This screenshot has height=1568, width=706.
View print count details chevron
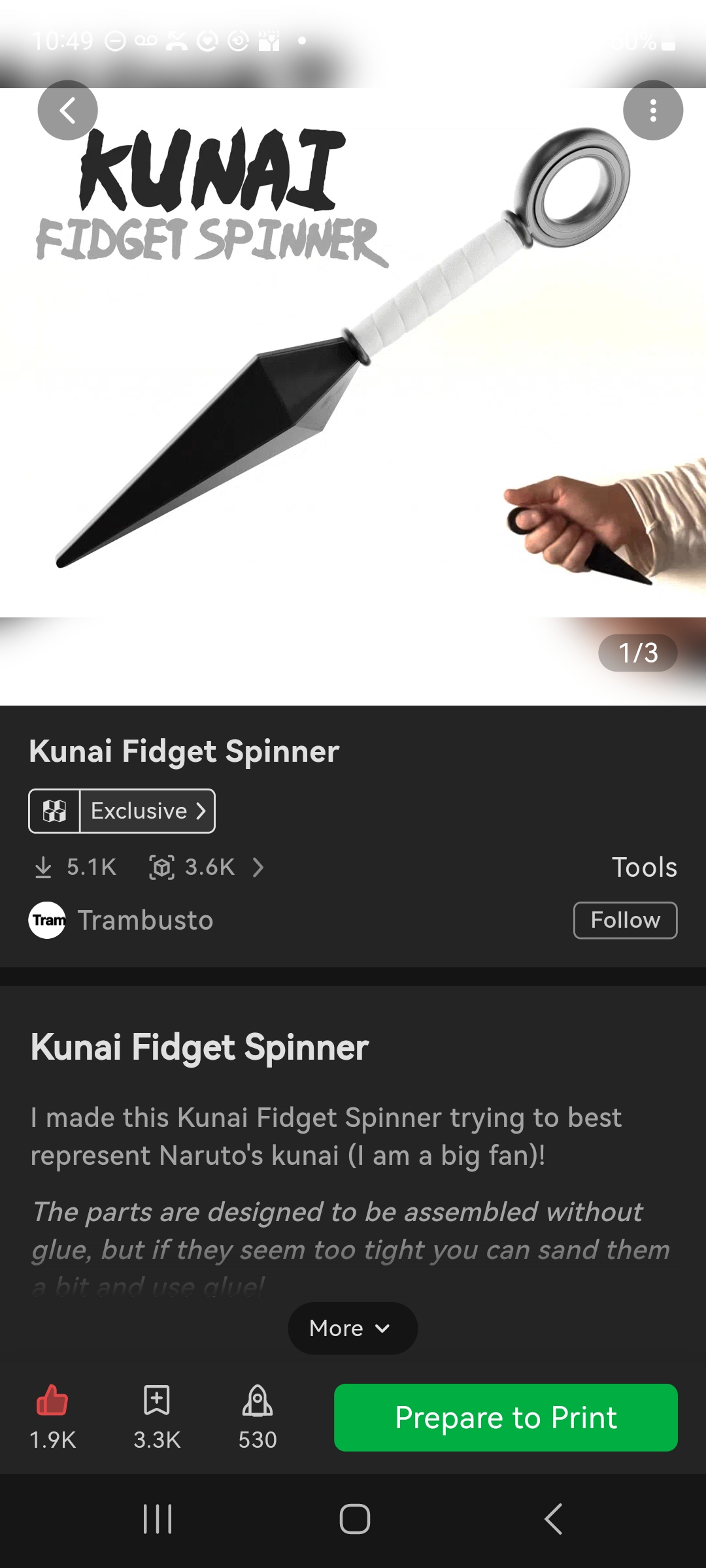coord(258,868)
